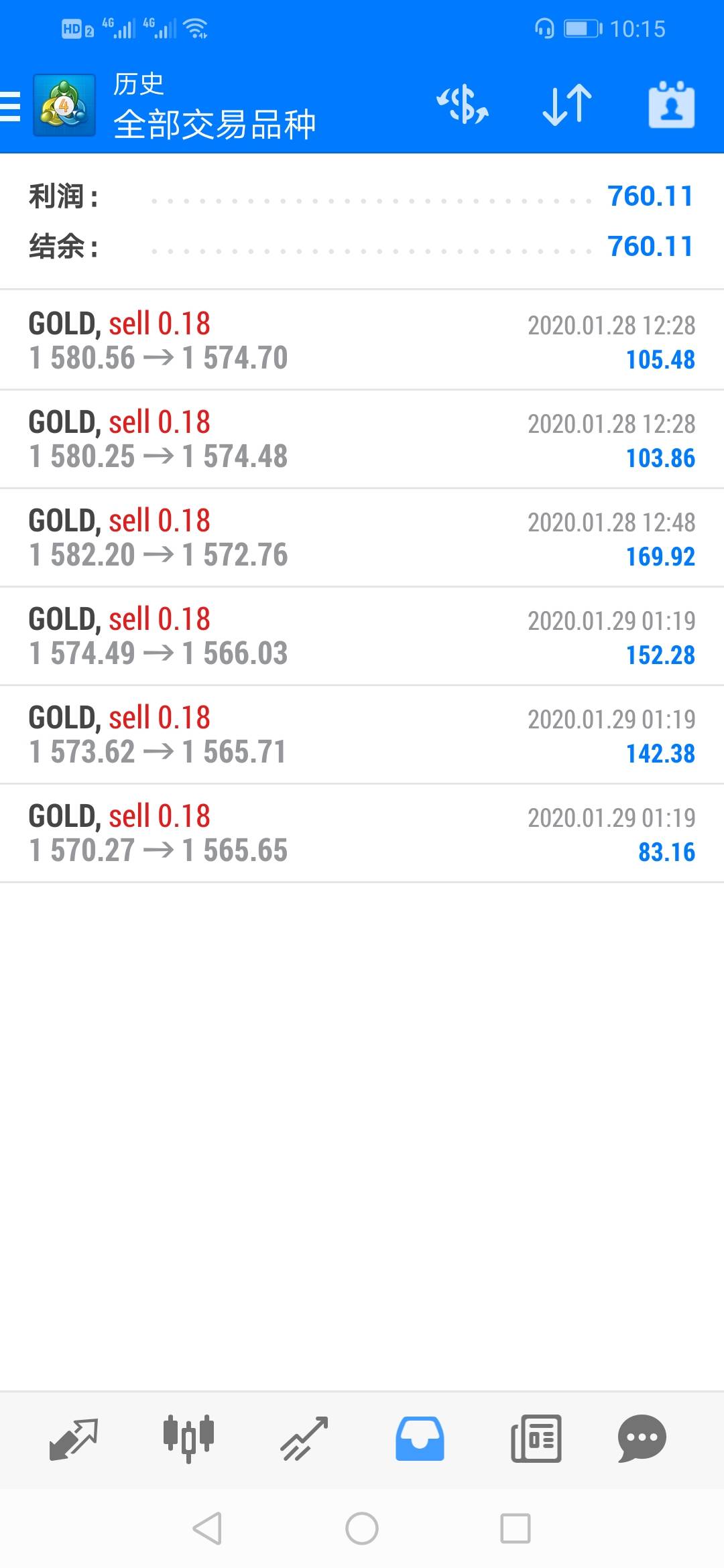
Task: Expand the GOLD trade with profit 169.92
Action: point(362,537)
